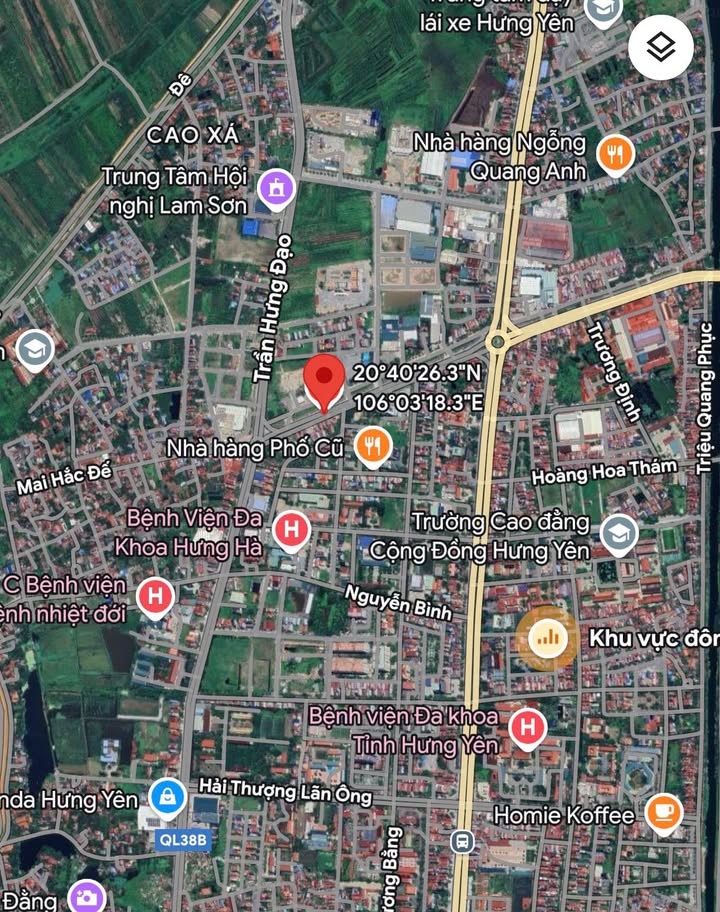Select the Homie Koffee cafe marker
Image resolution: width=720 pixels, height=912 pixels.
pos(663,812)
